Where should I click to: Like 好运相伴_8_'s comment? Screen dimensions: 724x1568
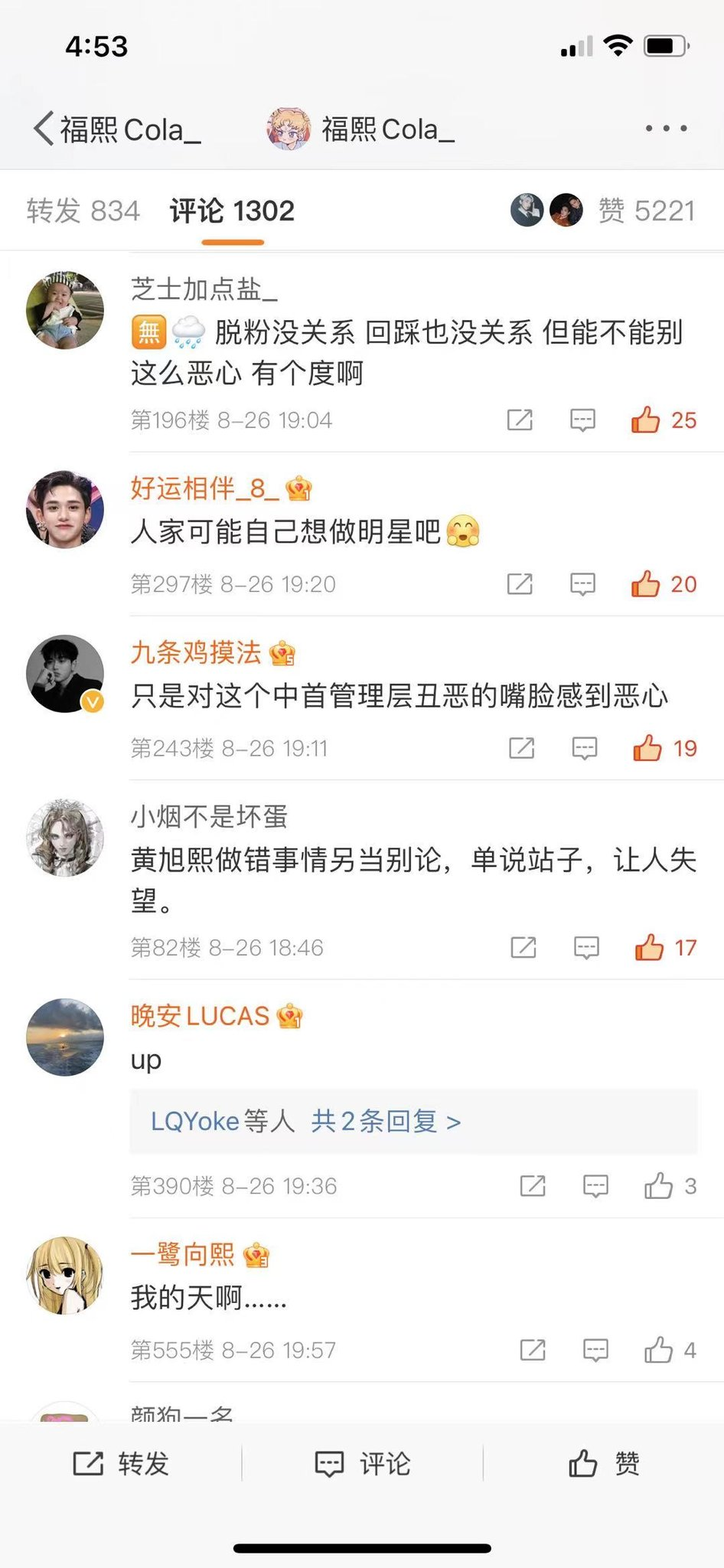coord(646,584)
